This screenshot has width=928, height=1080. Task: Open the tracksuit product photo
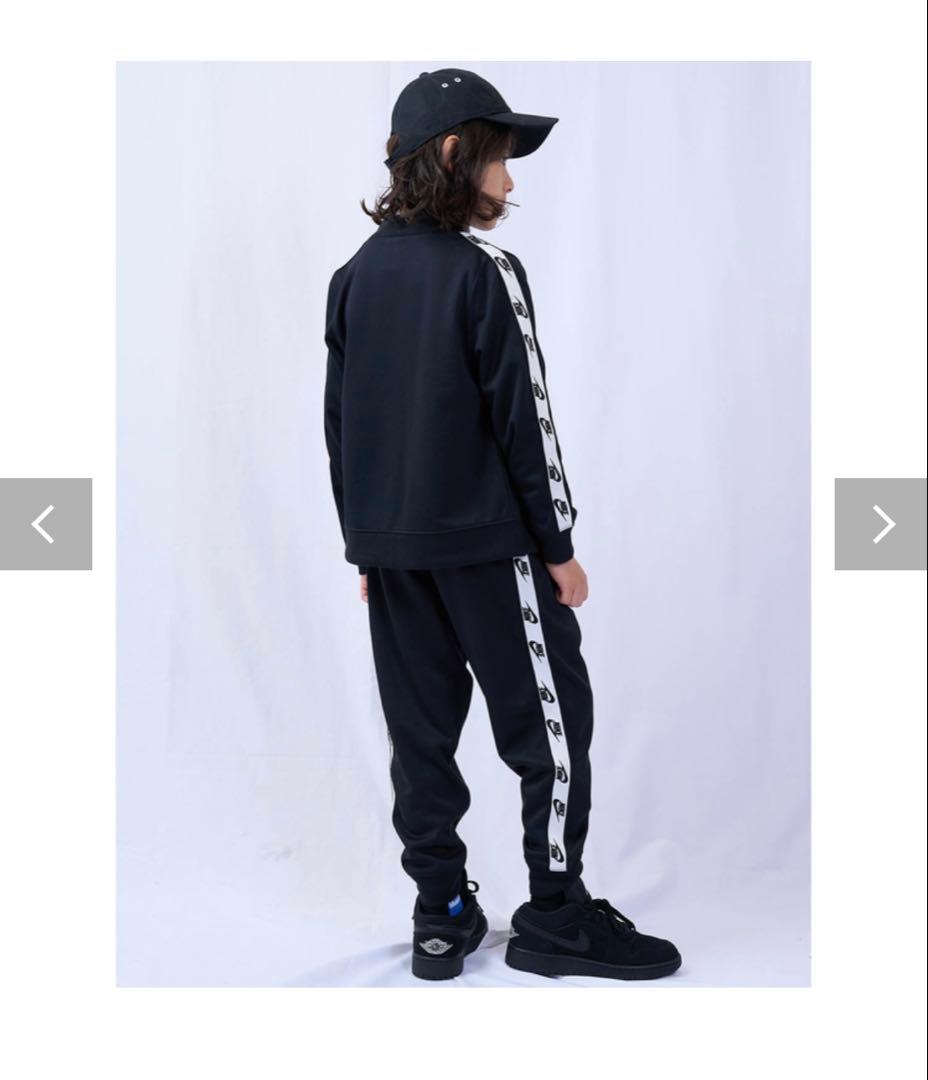[x=463, y=524]
